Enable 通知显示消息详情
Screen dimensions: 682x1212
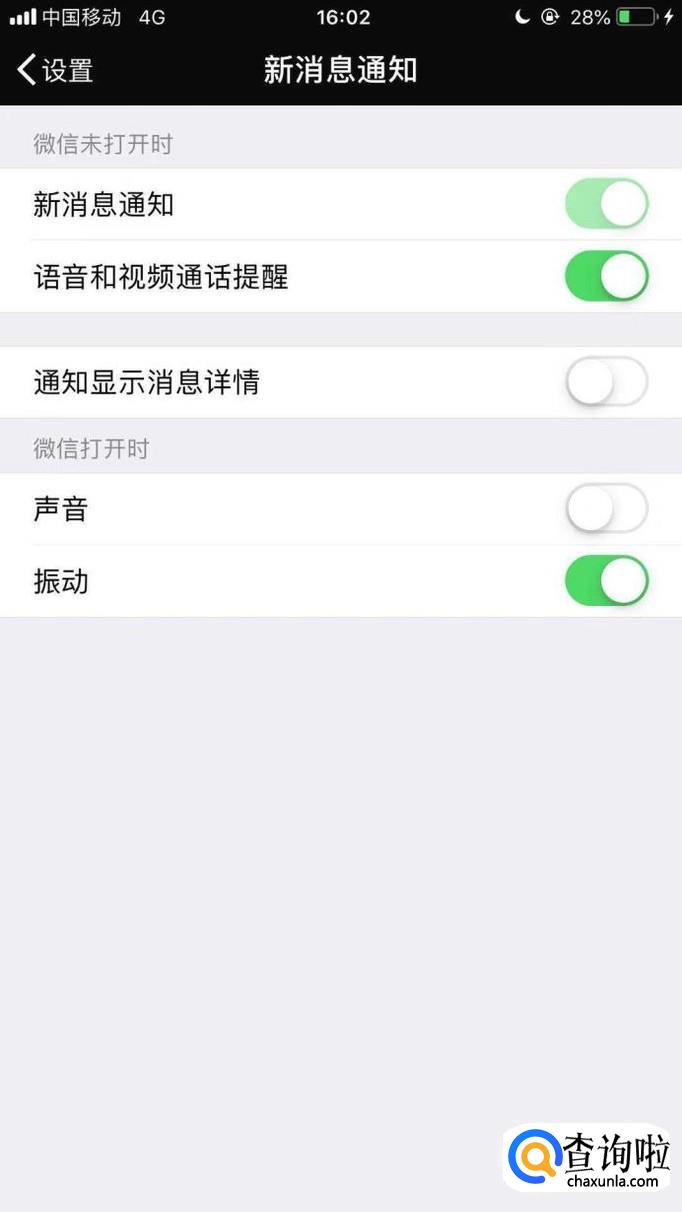coord(606,382)
